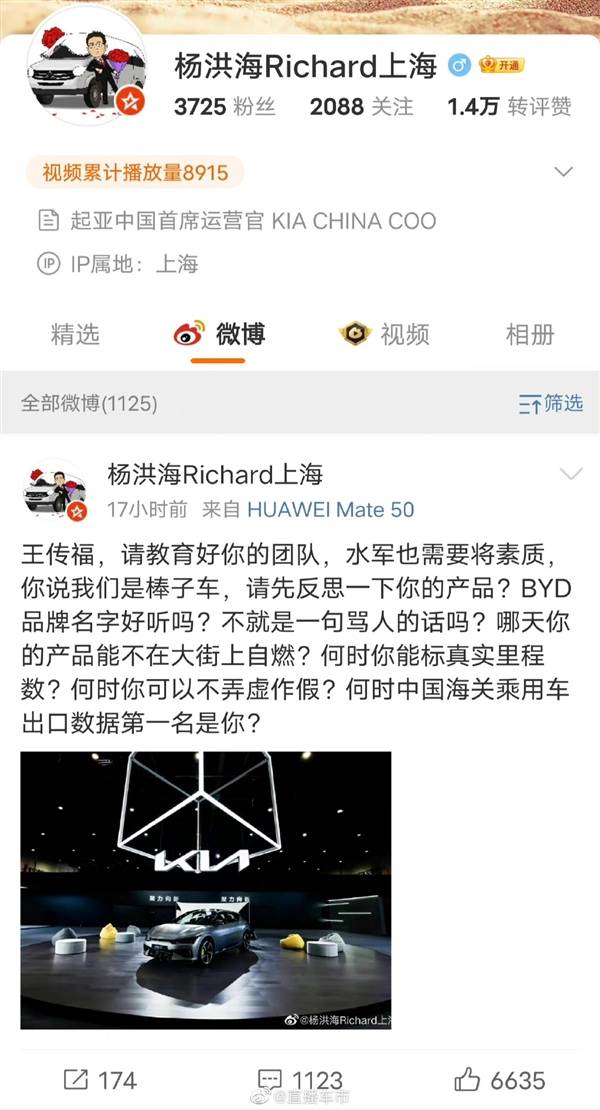Screen dimensions: 600x1110
Task: Open the KIA car photo in the post
Action: click(206, 889)
